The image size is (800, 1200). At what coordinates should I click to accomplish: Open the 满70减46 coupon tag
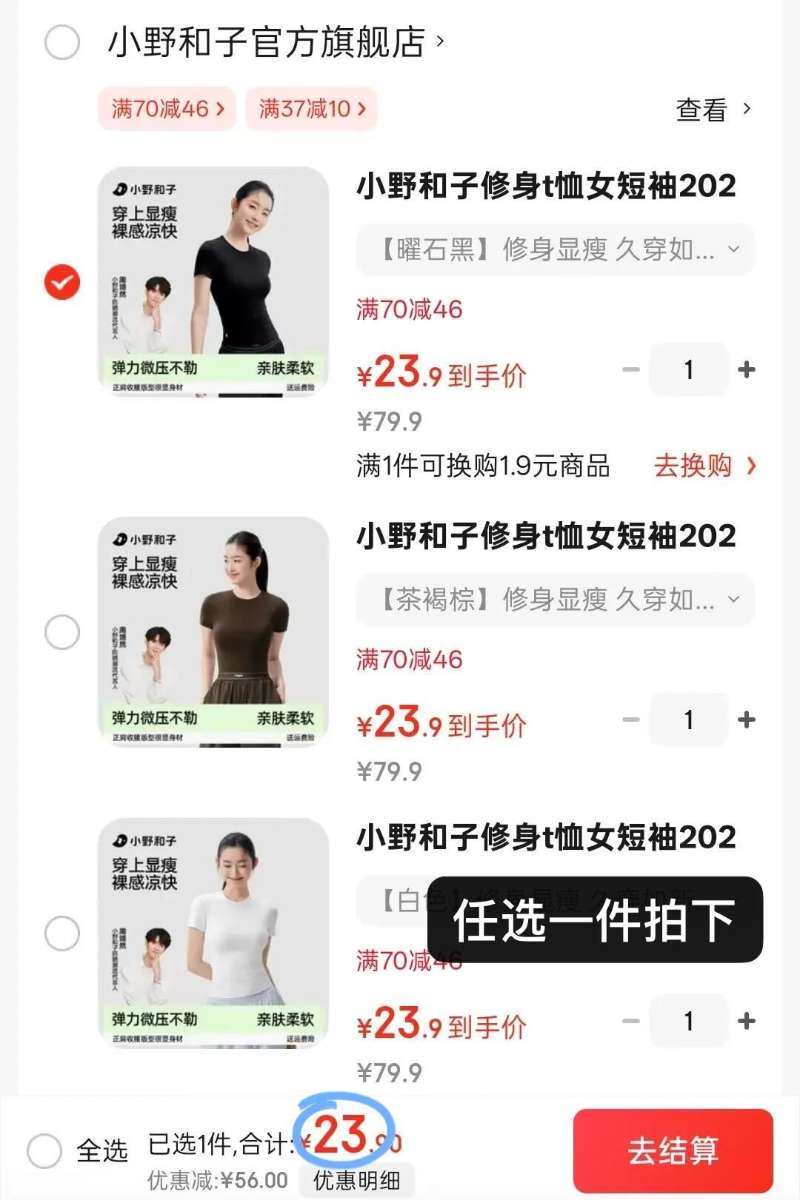tap(166, 108)
